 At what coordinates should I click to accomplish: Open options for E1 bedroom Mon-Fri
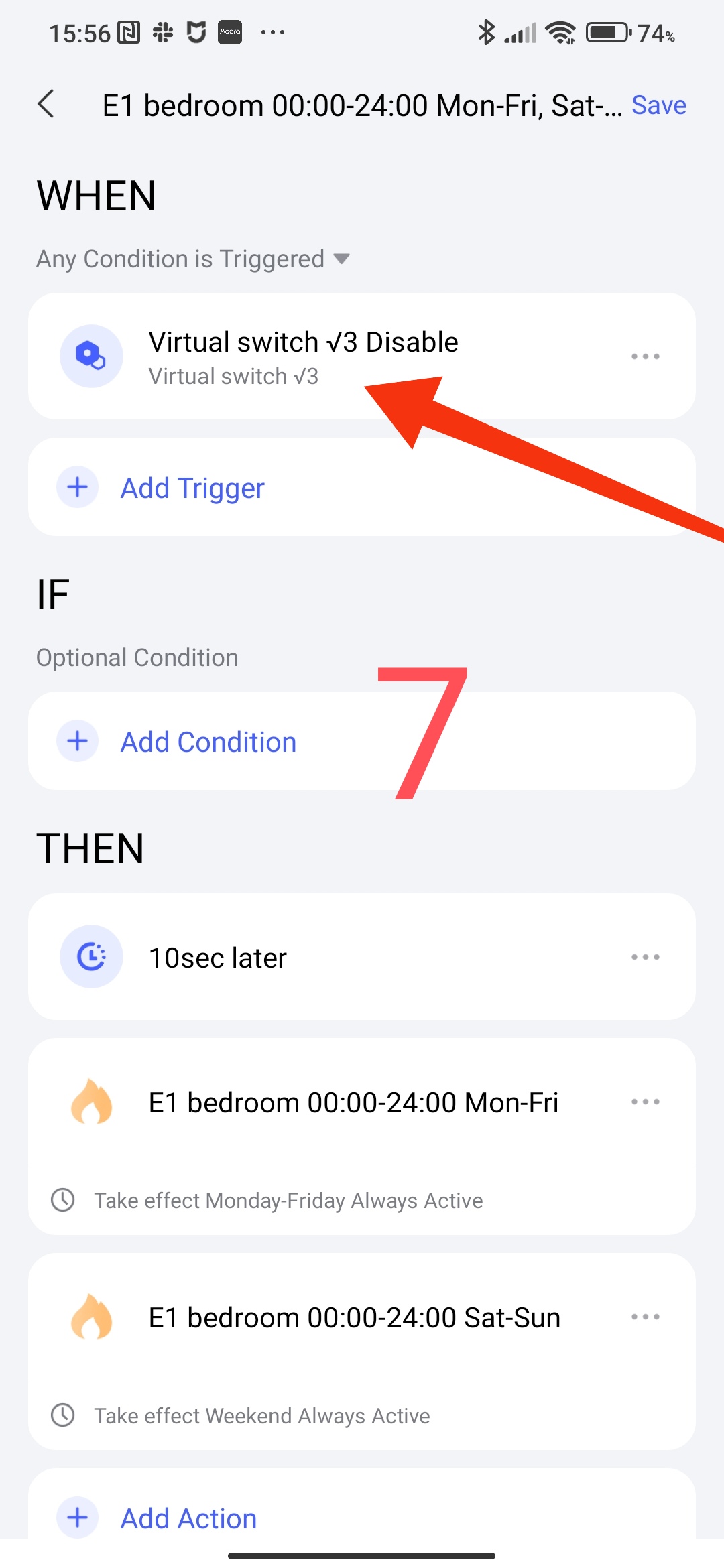(645, 1102)
